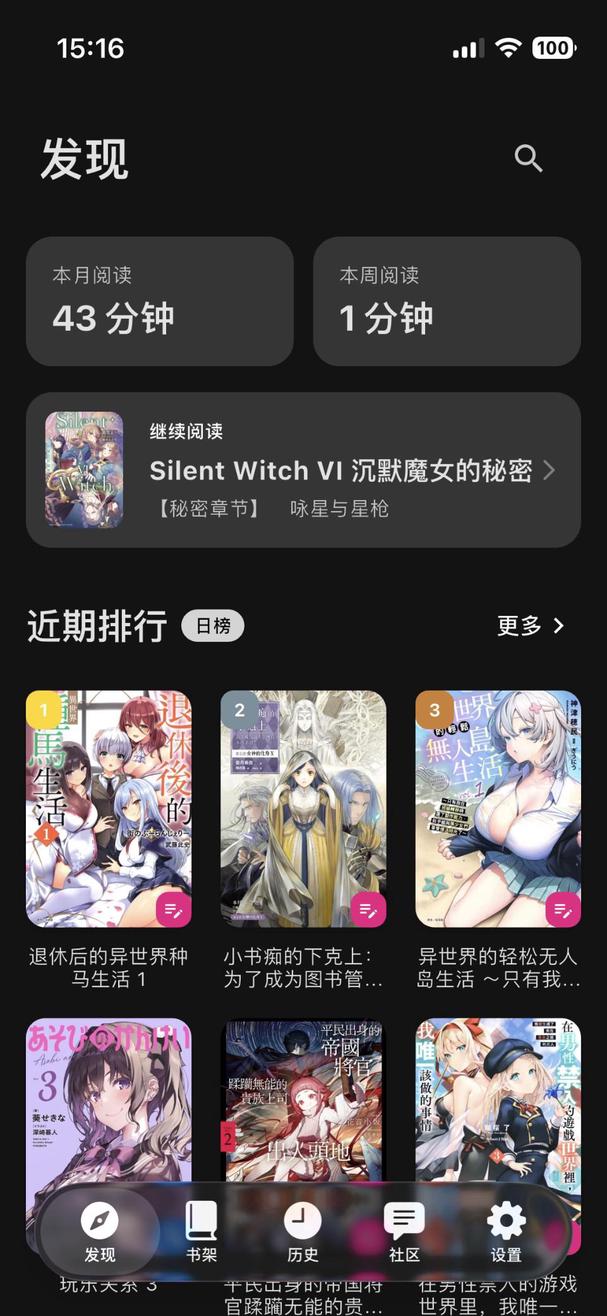
Task: Open the search magnifier icon
Action: pos(528,158)
